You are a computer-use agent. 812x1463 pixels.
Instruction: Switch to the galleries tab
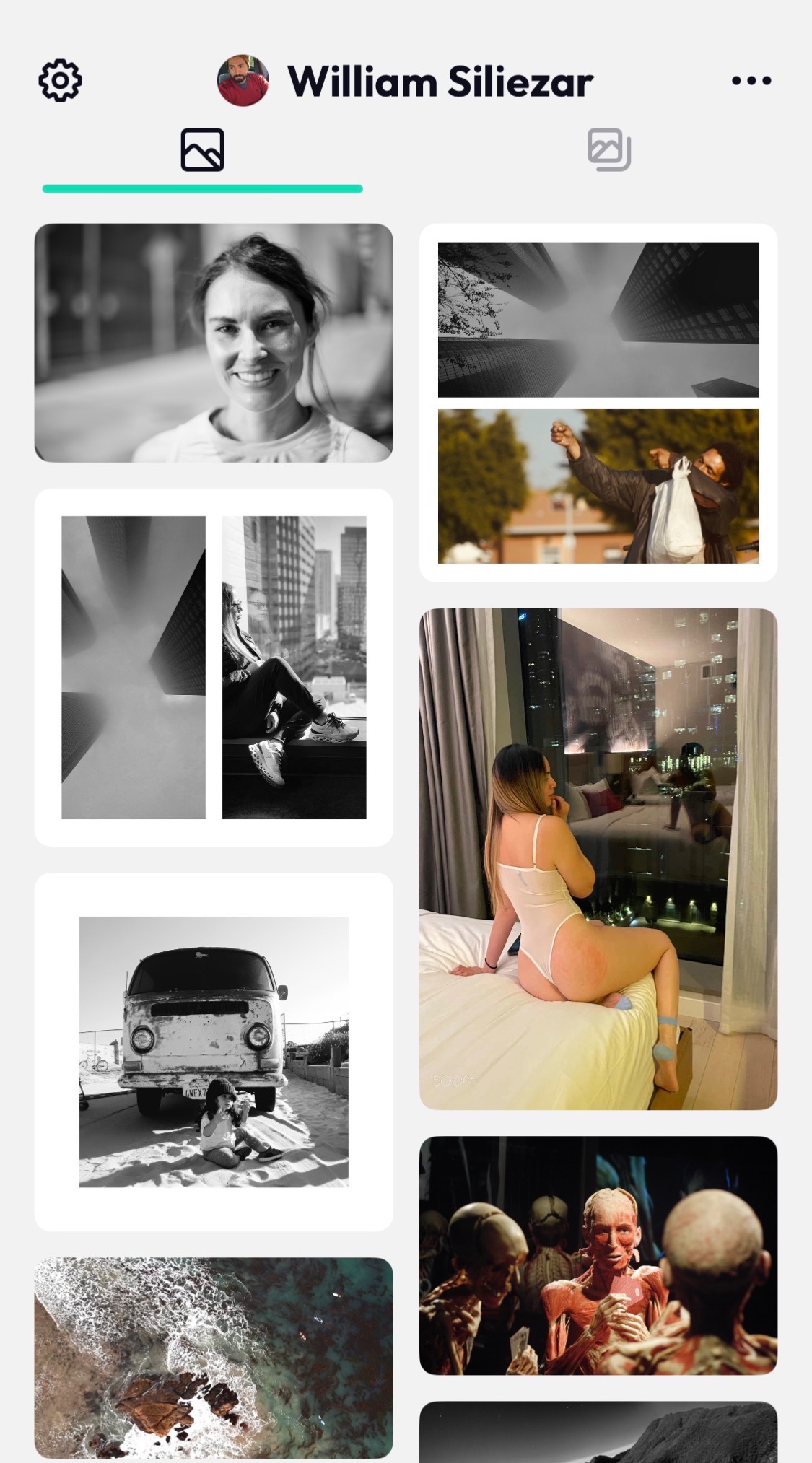pyautogui.click(x=608, y=150)
